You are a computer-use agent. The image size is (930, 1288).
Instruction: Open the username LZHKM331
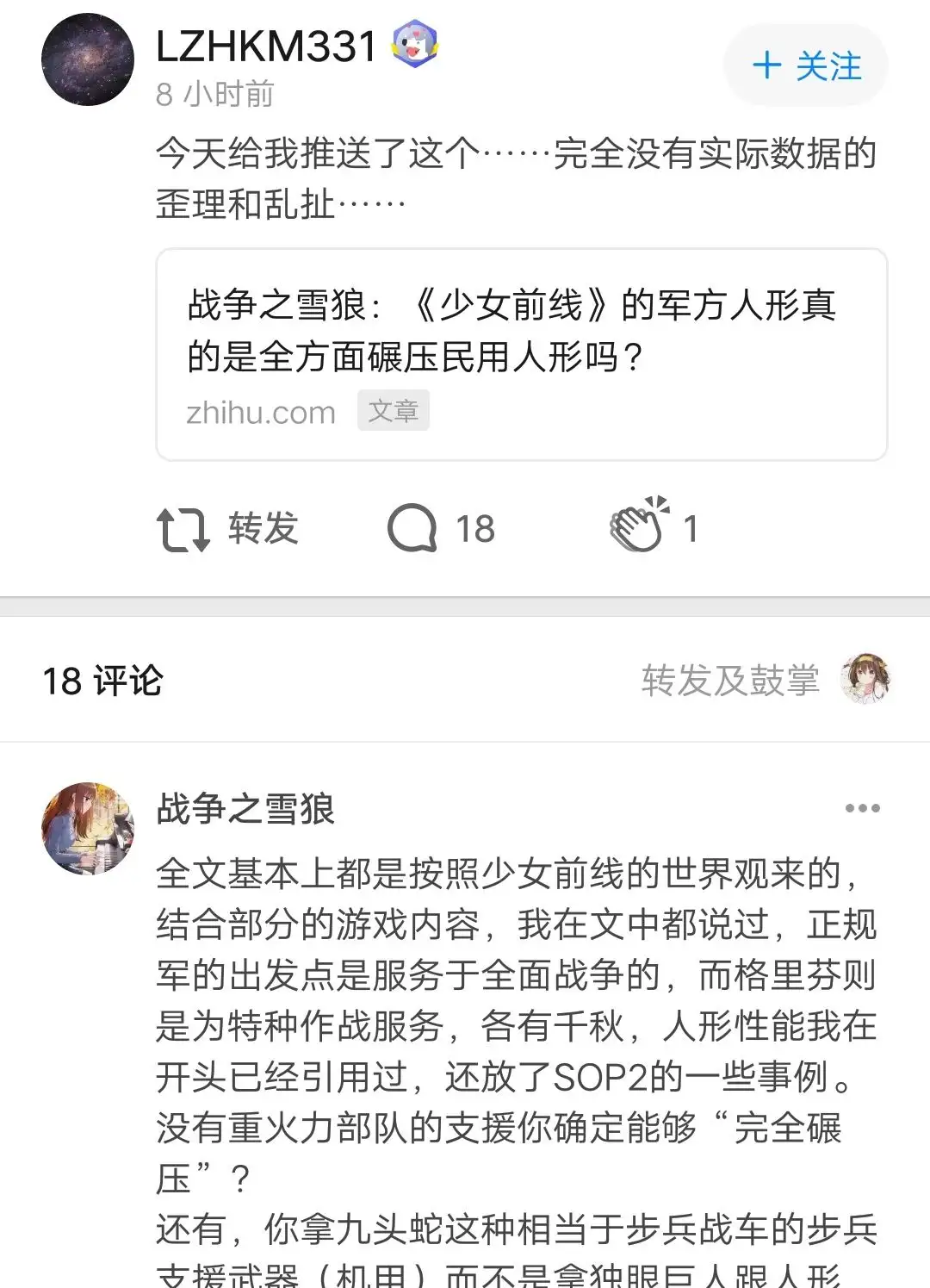[267, 47]
